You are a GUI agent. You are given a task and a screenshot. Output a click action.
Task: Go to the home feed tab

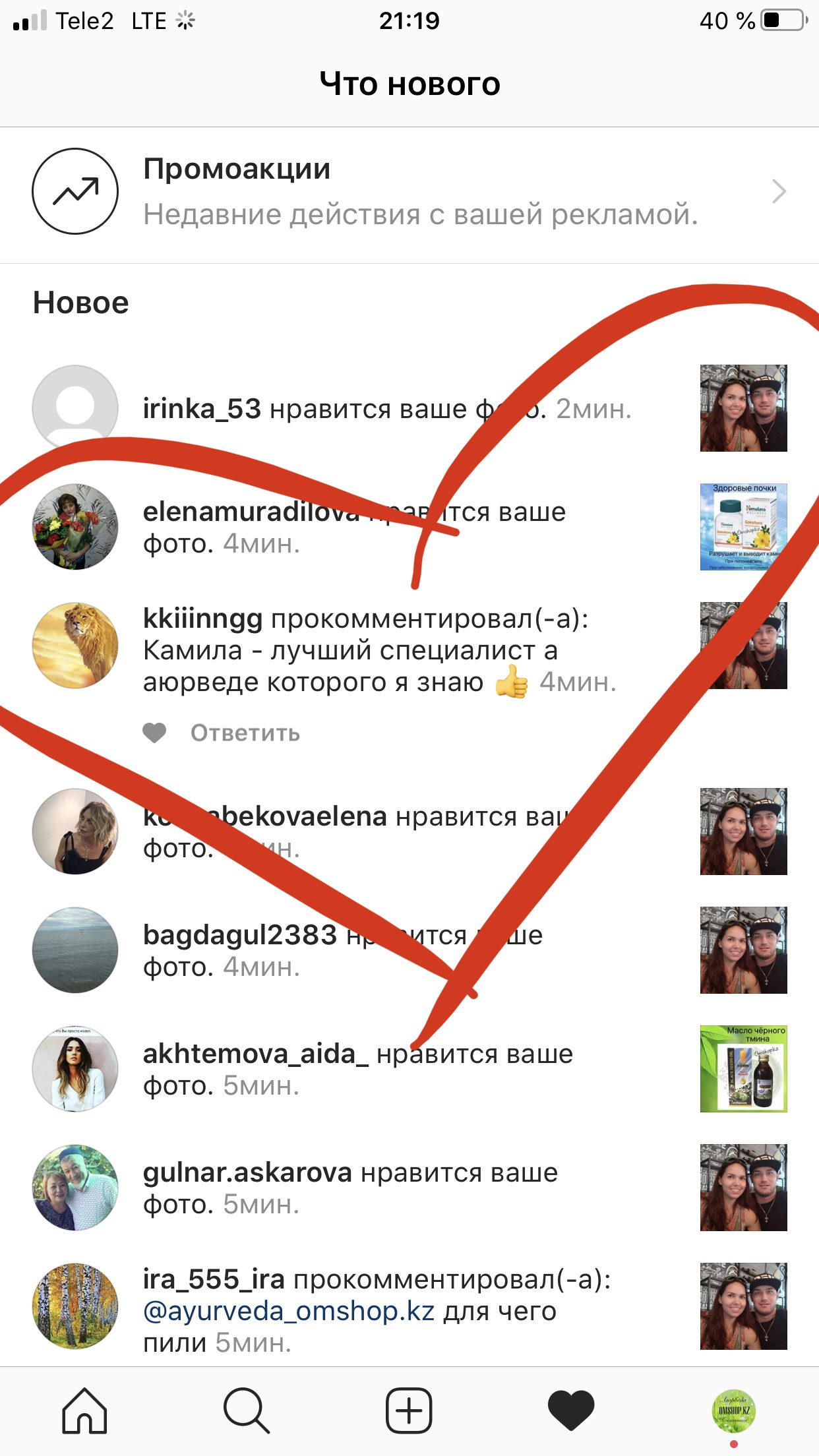[84, 1410]
